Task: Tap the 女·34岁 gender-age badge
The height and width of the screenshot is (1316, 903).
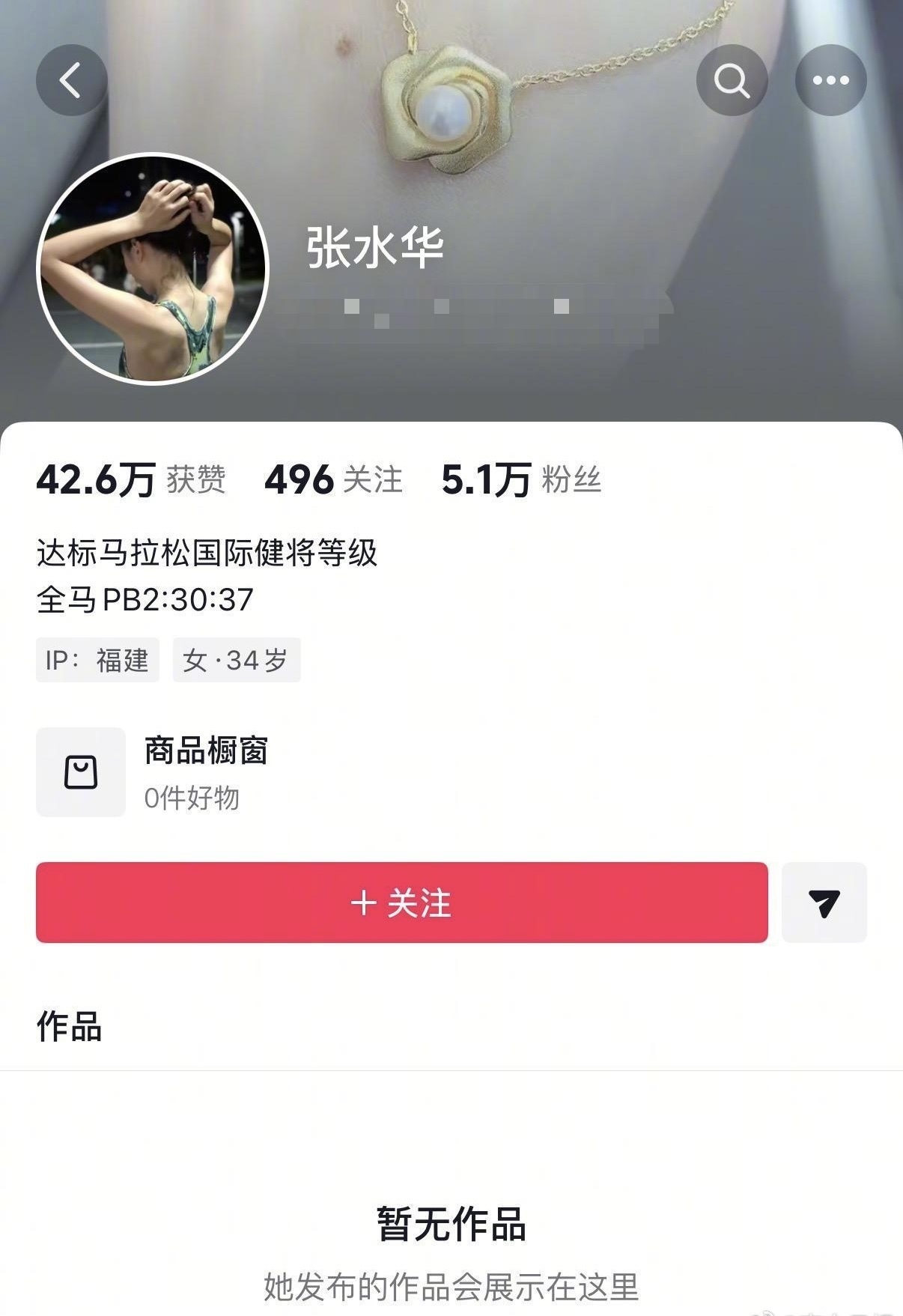Action: pos(237,660)
